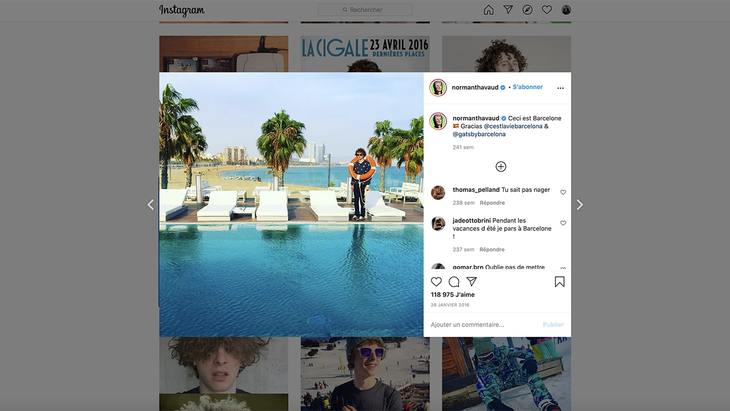The image size is (730, 411).
Task: Open the post's three-dot options menu
Action: click(560, 88)
